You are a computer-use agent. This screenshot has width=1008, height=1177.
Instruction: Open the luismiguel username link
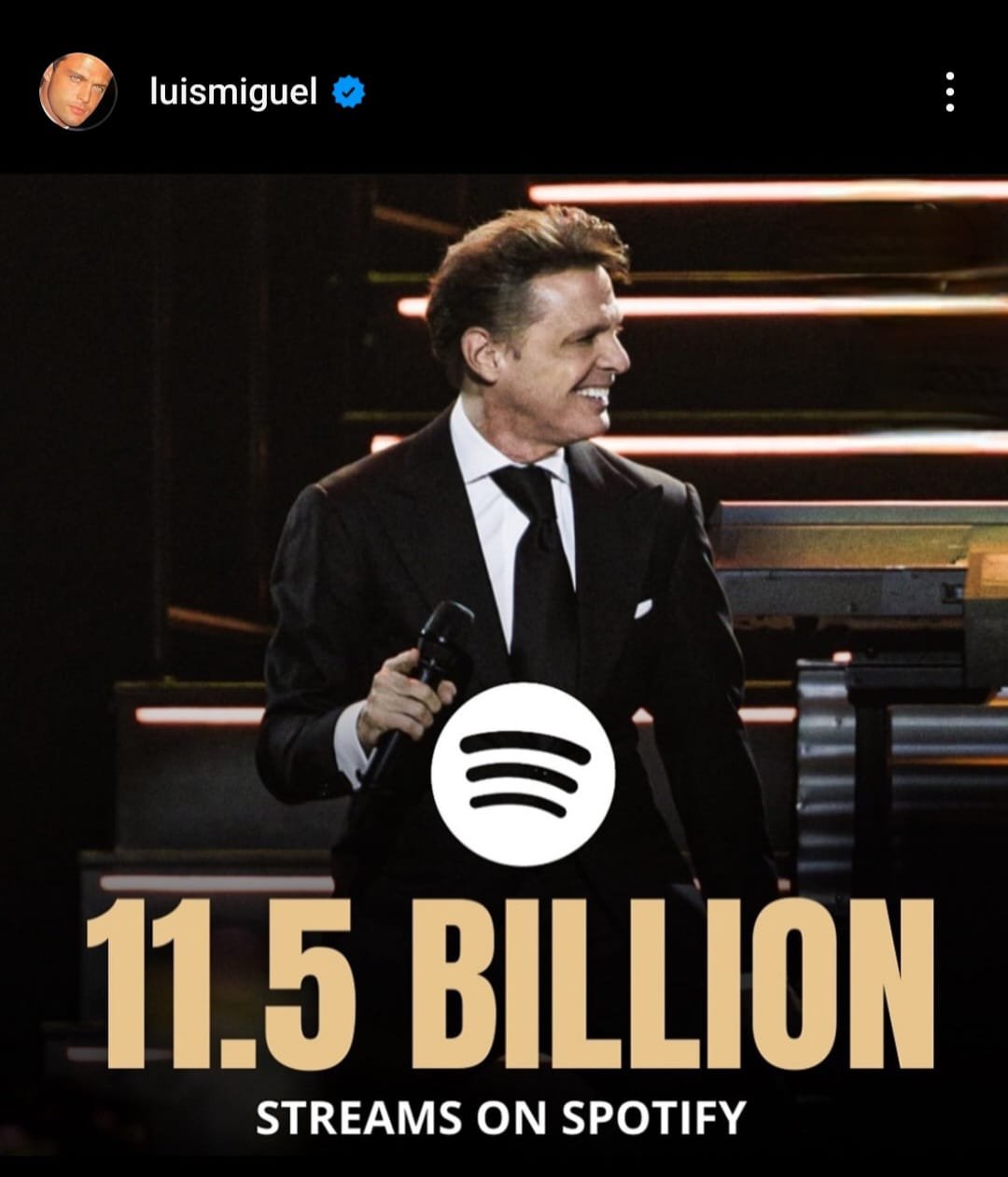coord(233,91)
